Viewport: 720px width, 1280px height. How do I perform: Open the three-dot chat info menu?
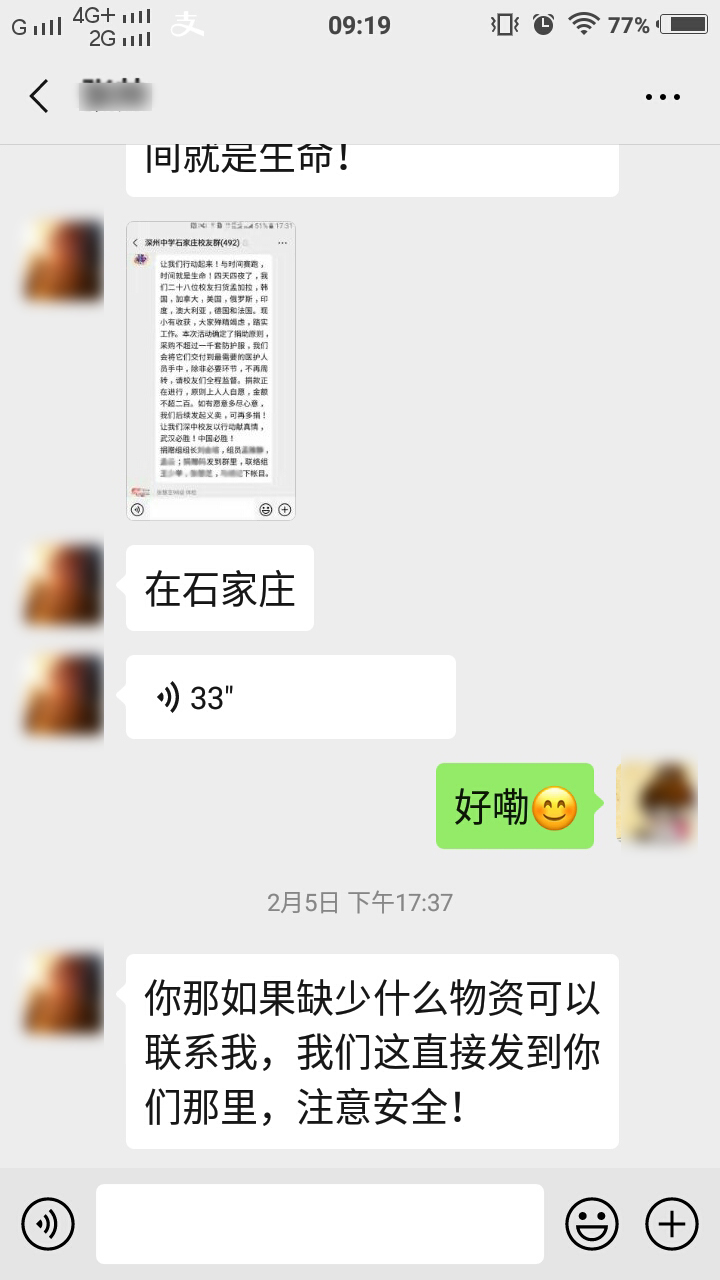point(662,97)
